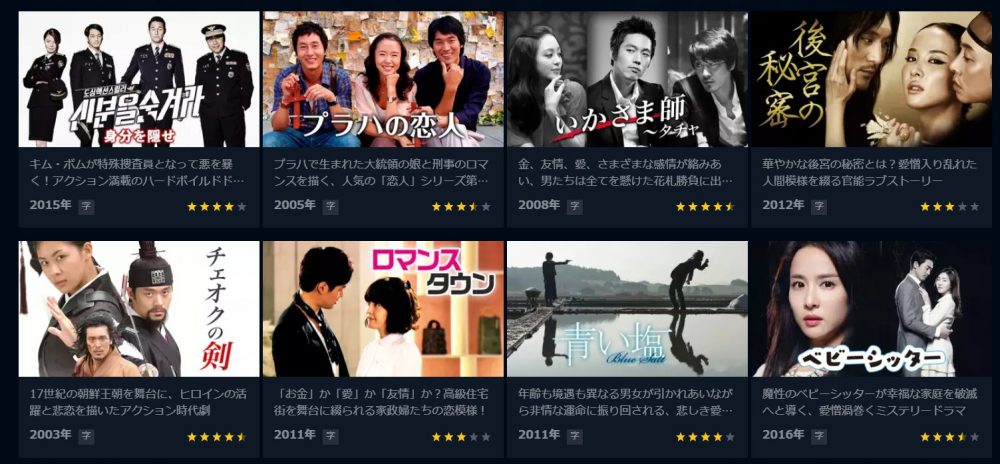The image size is (1000, 464).
Task: Select the ロマンスタウン drama card
Action: (x=382, y=309)
